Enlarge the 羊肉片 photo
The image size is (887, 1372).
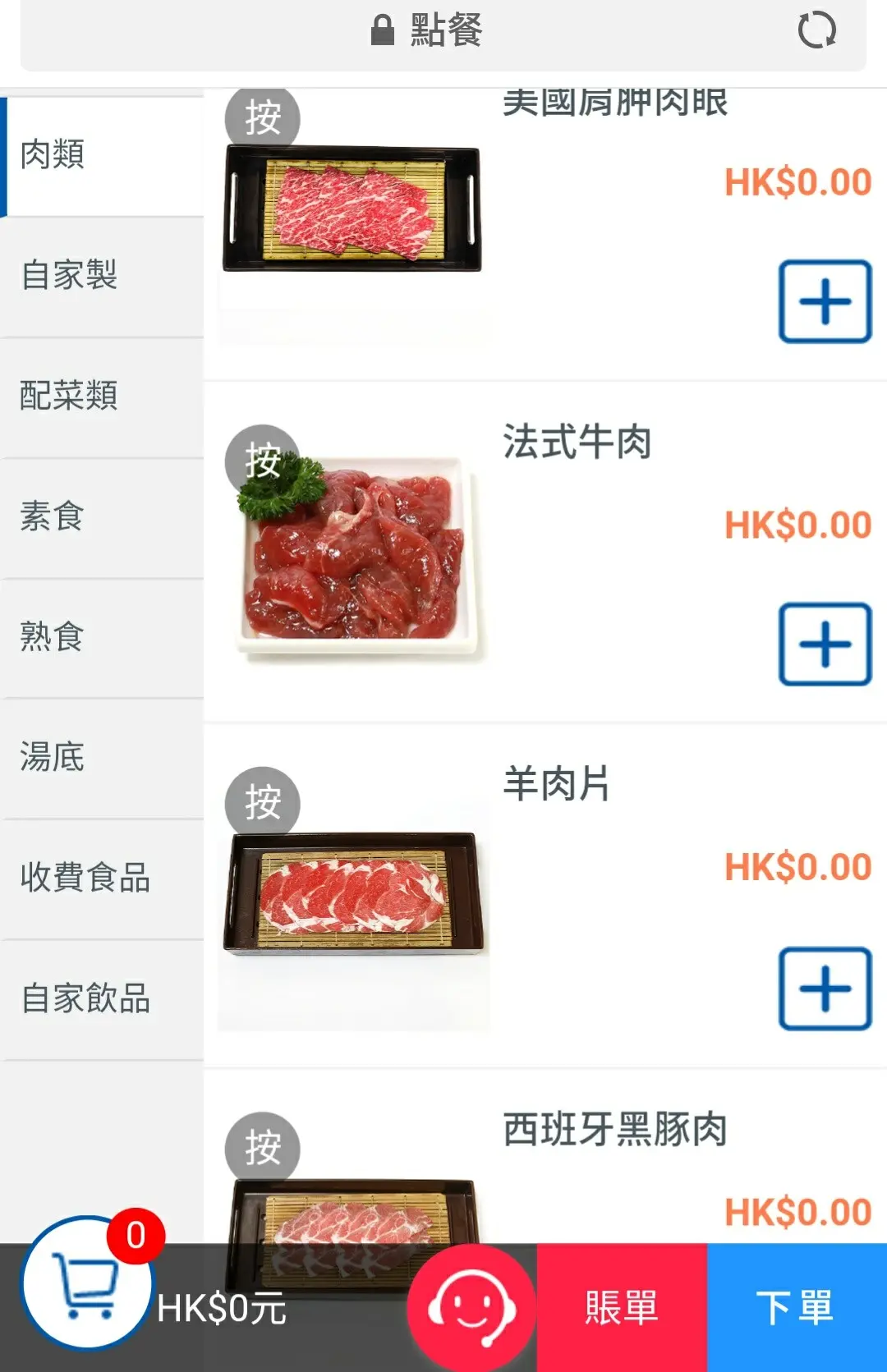[x=355, y=895]
